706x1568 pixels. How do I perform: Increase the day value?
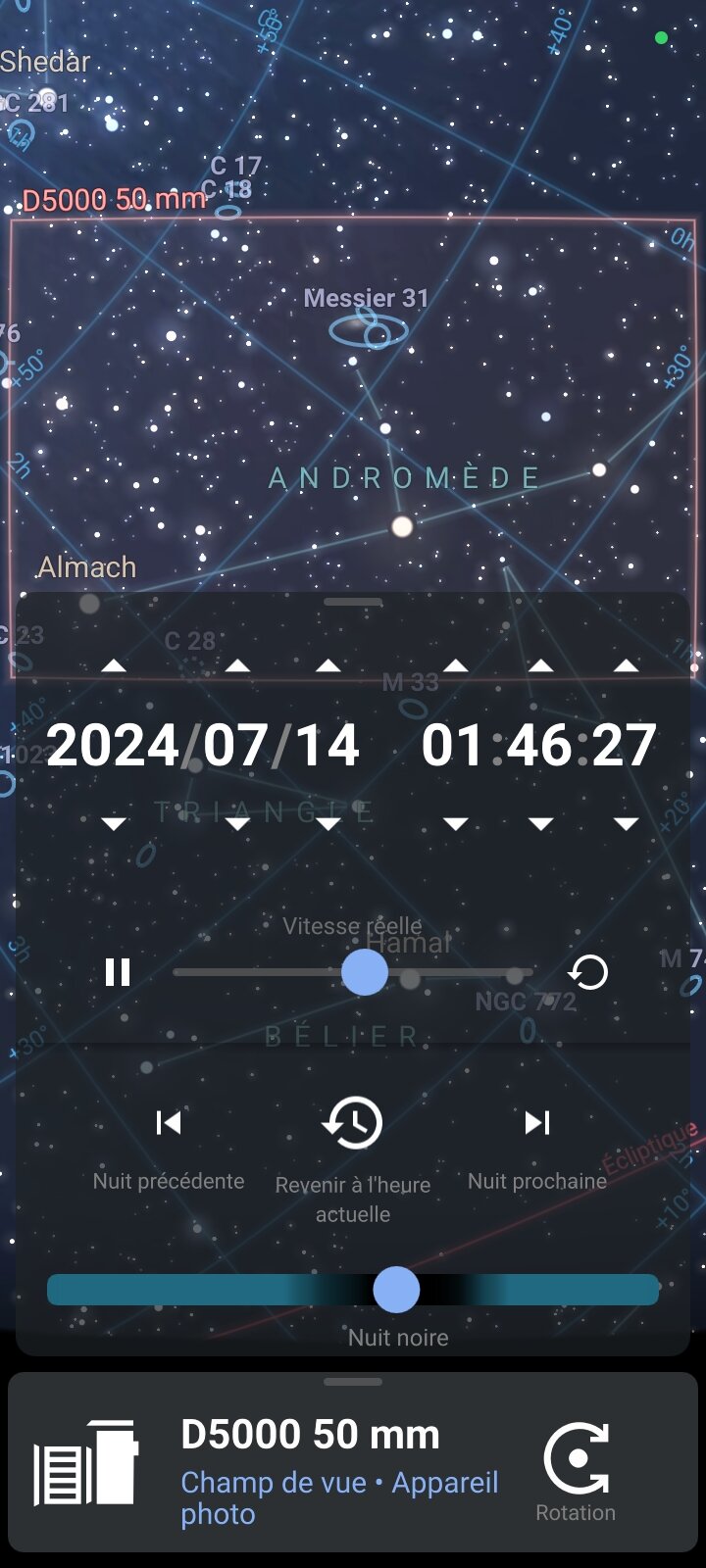click(328, 666)
